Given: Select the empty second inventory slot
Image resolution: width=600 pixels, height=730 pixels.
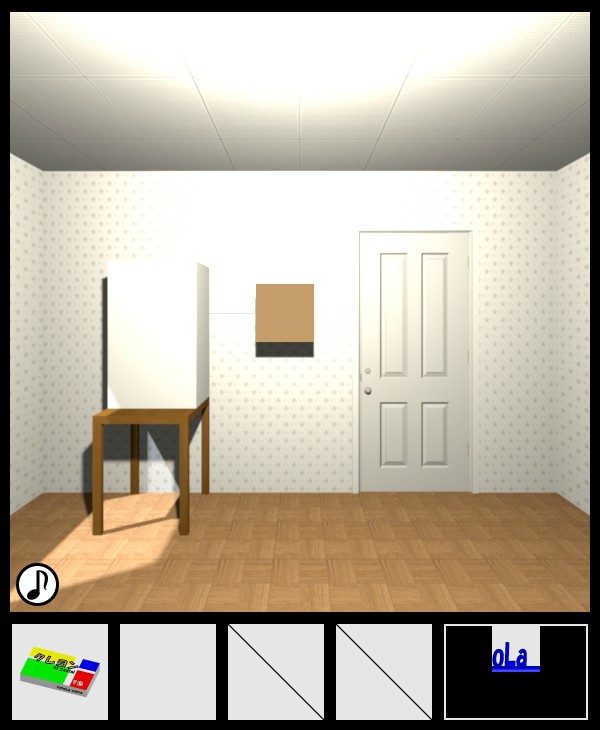Looking at the screenshot, I should (168, 671).
